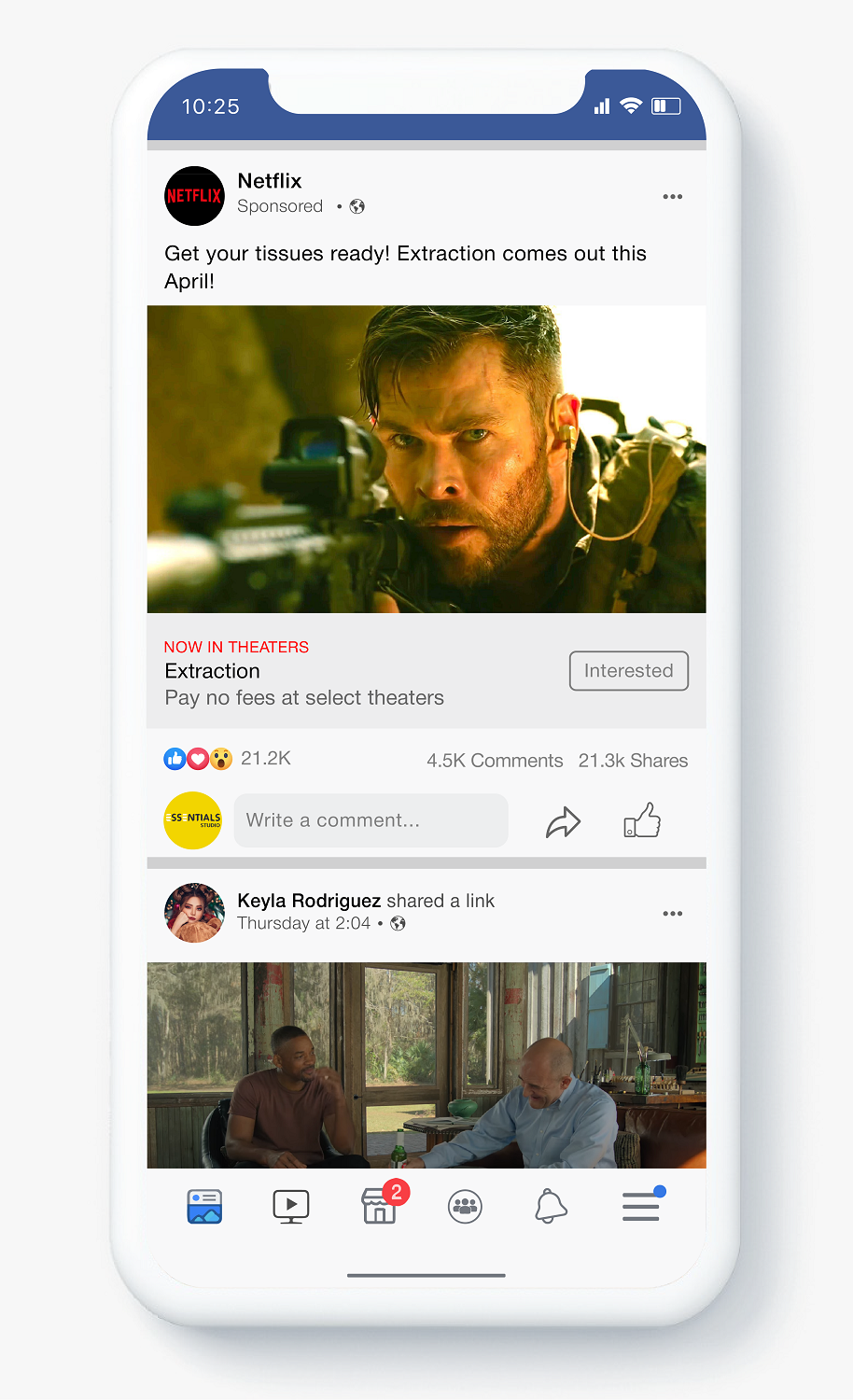View the 21.3k Shares list
The width and height of the screenshot is (853, 1400).
633,761
